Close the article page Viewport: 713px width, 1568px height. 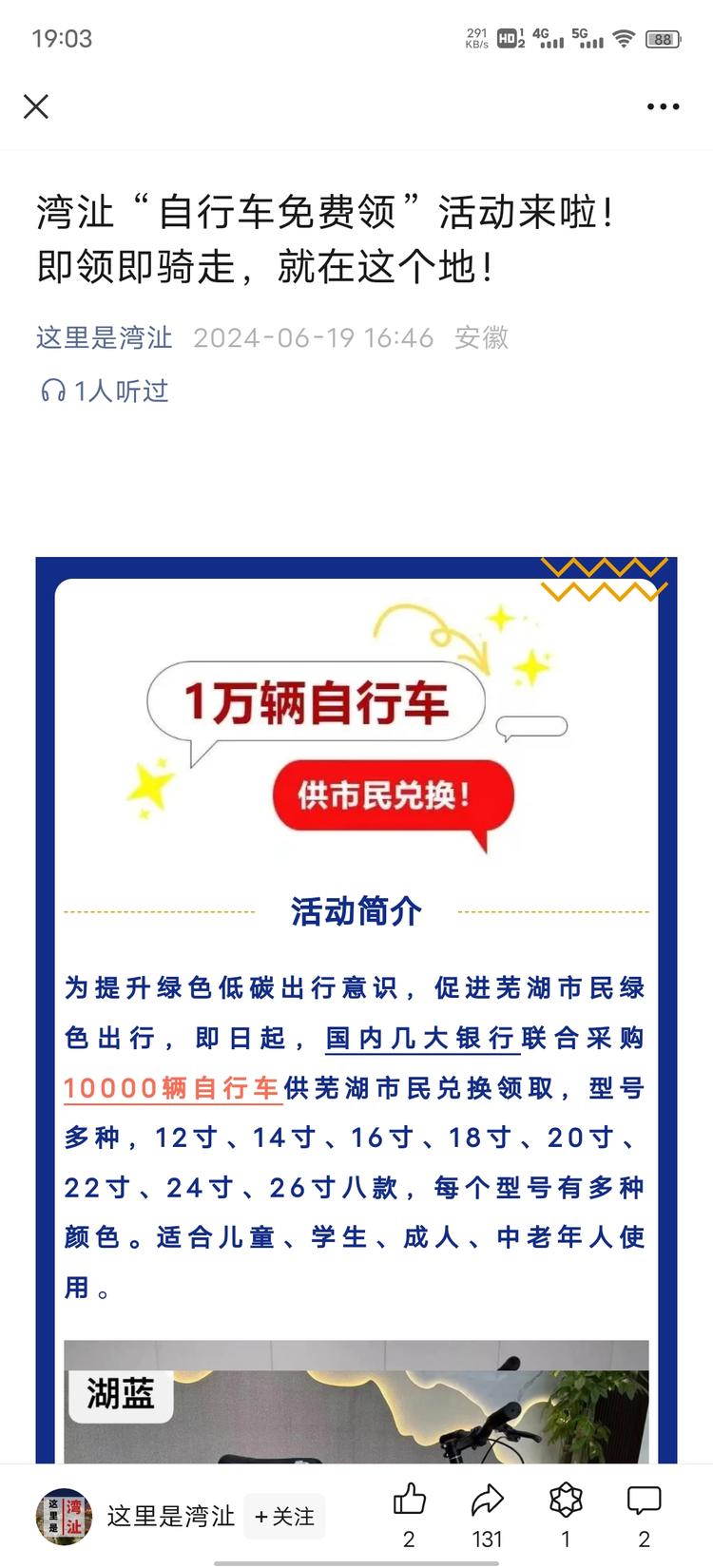pyautogui.click(x=36, y=106)
